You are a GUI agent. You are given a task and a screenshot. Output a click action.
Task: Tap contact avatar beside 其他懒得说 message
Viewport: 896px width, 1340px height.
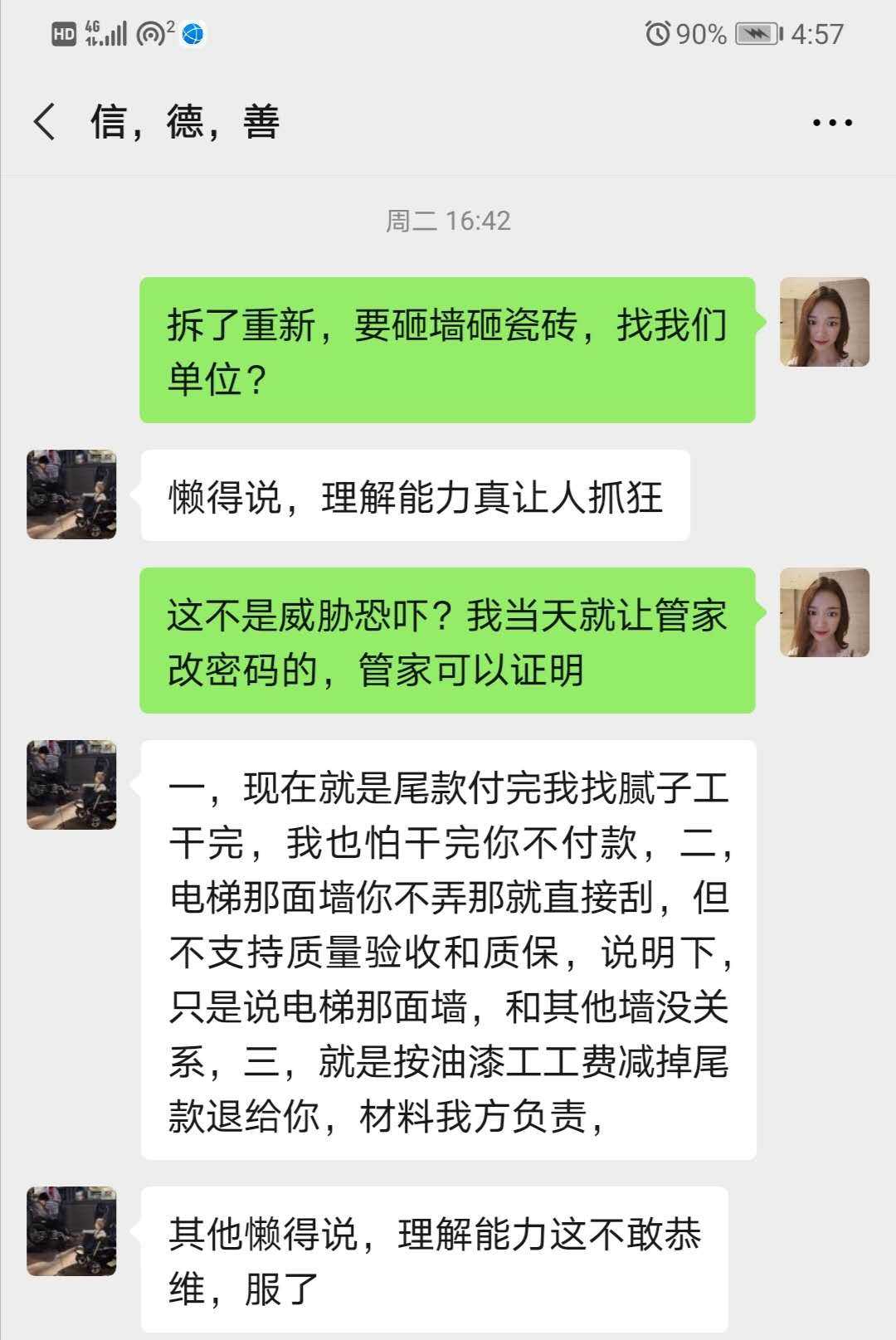71,1231
